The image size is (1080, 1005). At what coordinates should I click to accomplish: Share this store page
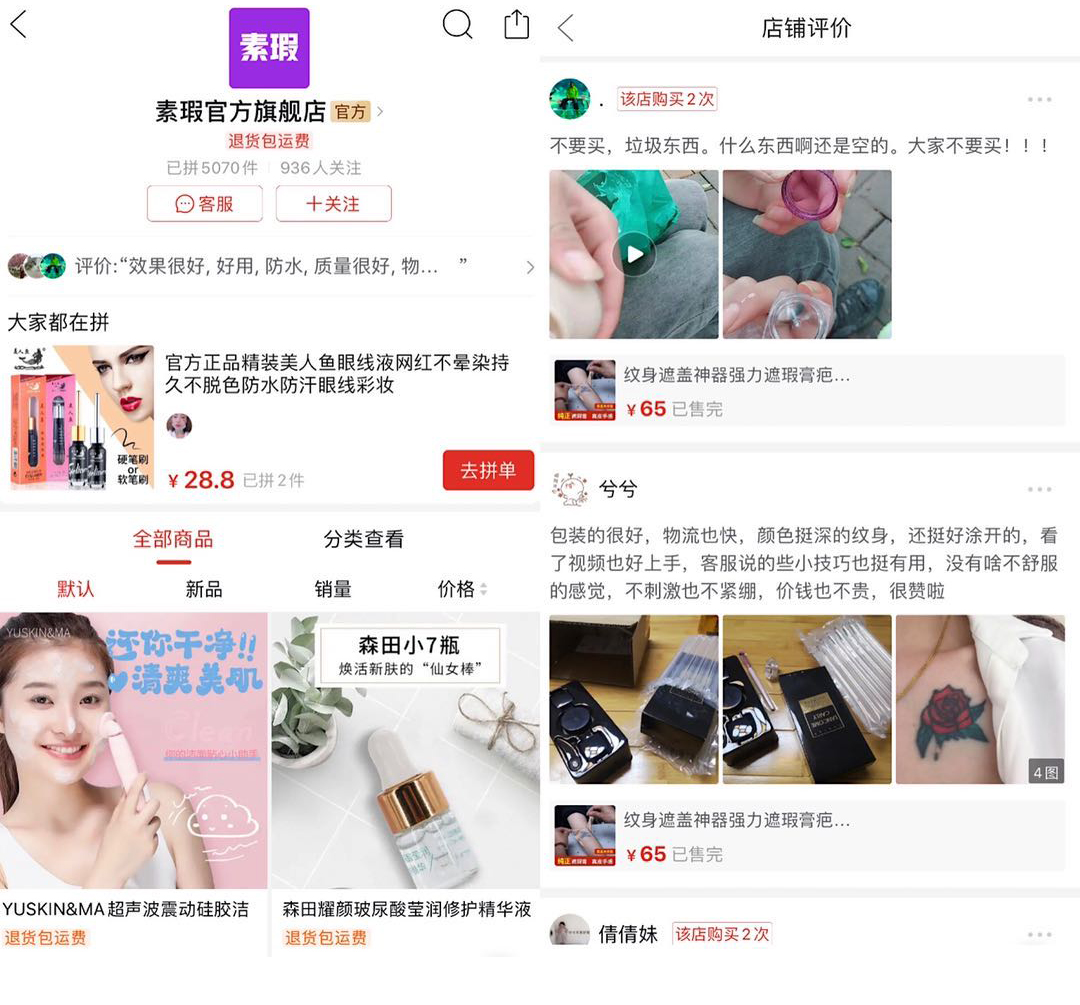[x=516, y=25]
